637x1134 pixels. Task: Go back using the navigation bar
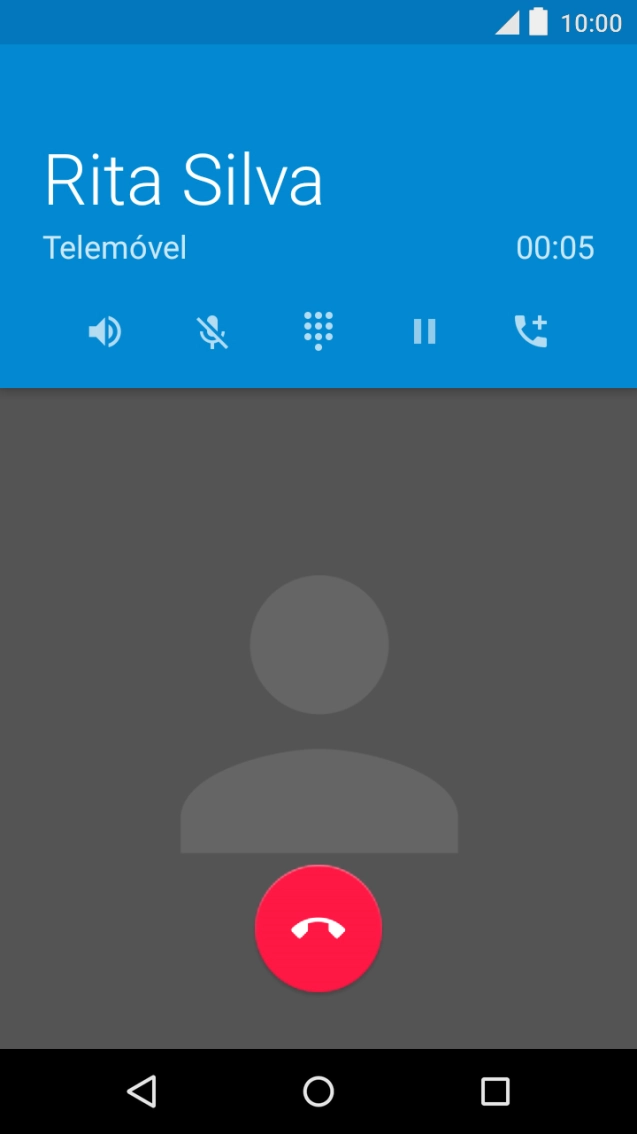(x=142, y=1091)
